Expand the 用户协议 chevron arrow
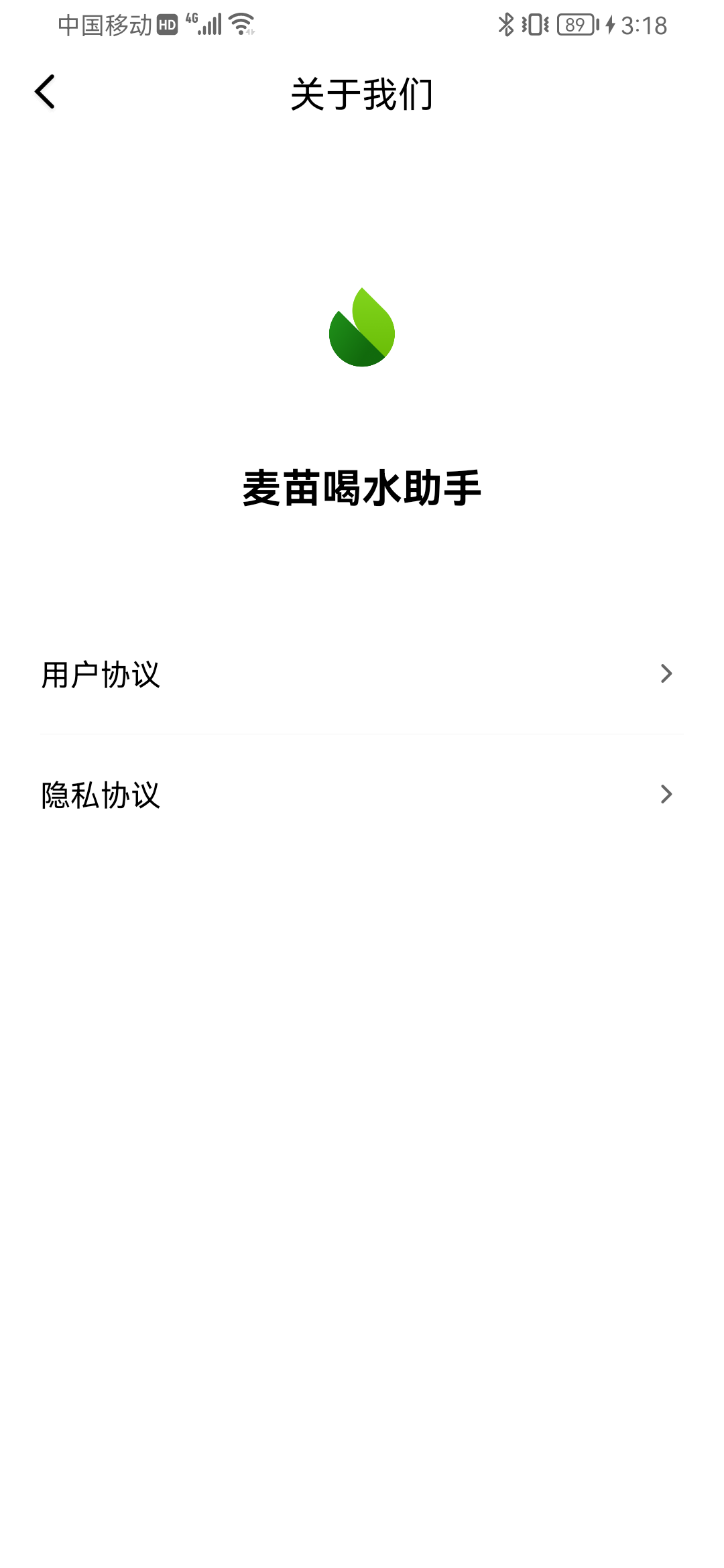 pos(665,673)
